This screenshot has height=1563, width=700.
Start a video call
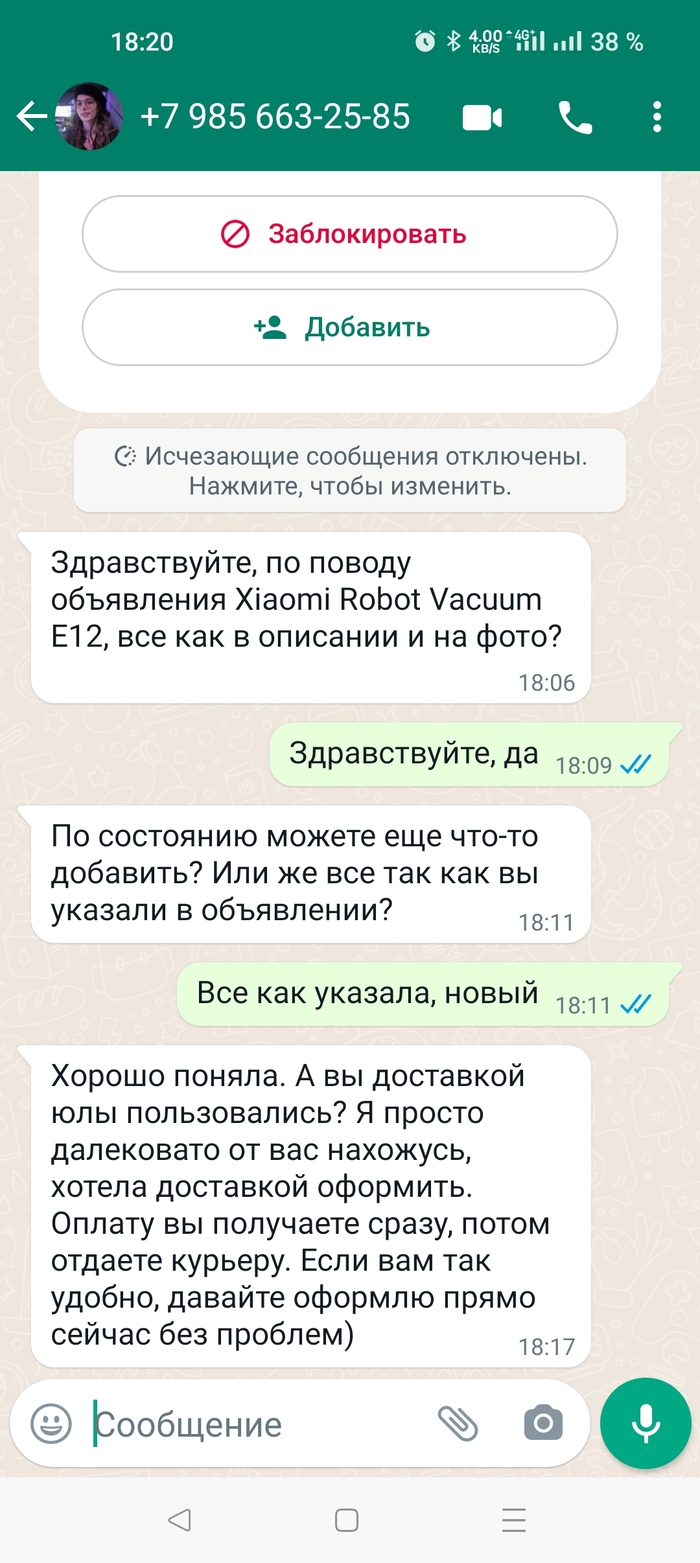pos(482,118)
